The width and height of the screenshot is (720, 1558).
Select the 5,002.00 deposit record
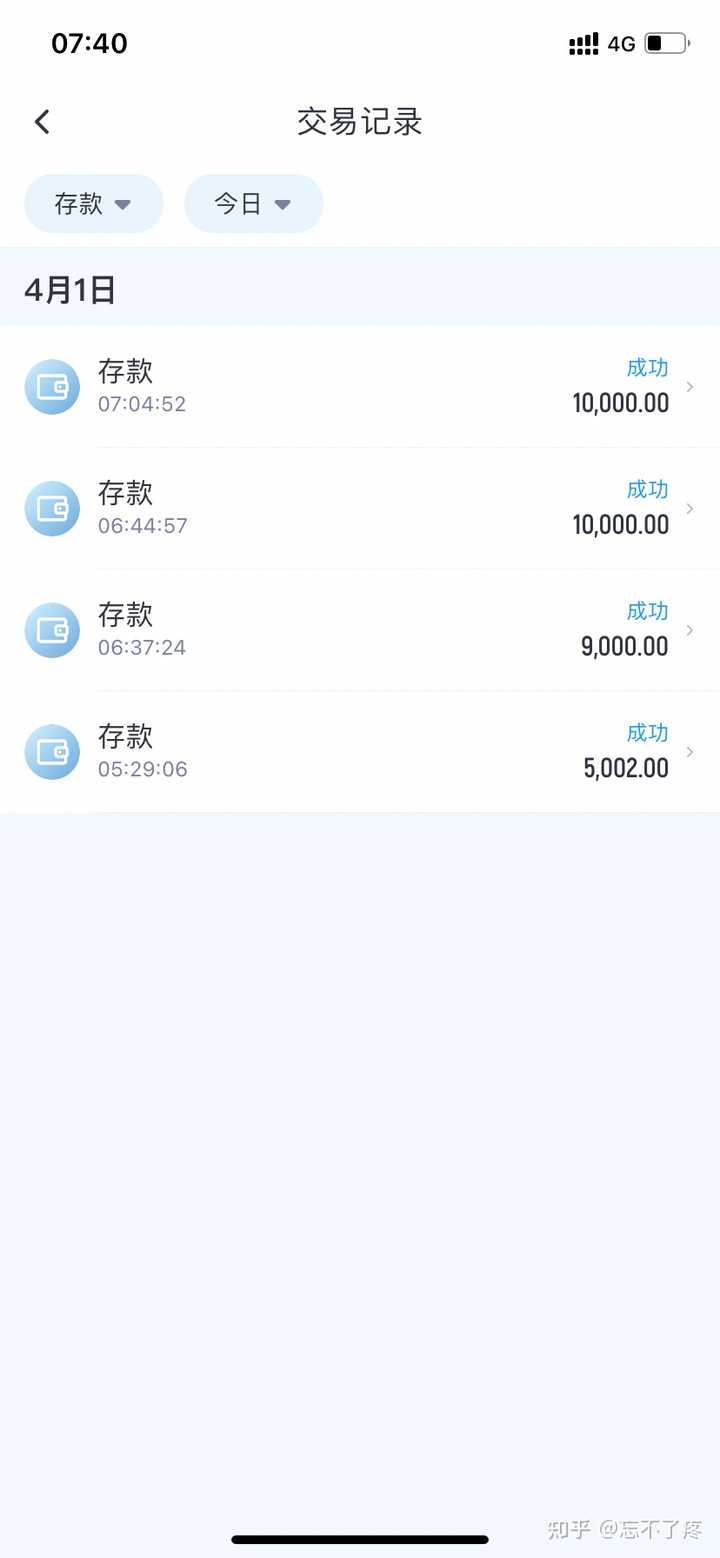[x=360, y=753]
